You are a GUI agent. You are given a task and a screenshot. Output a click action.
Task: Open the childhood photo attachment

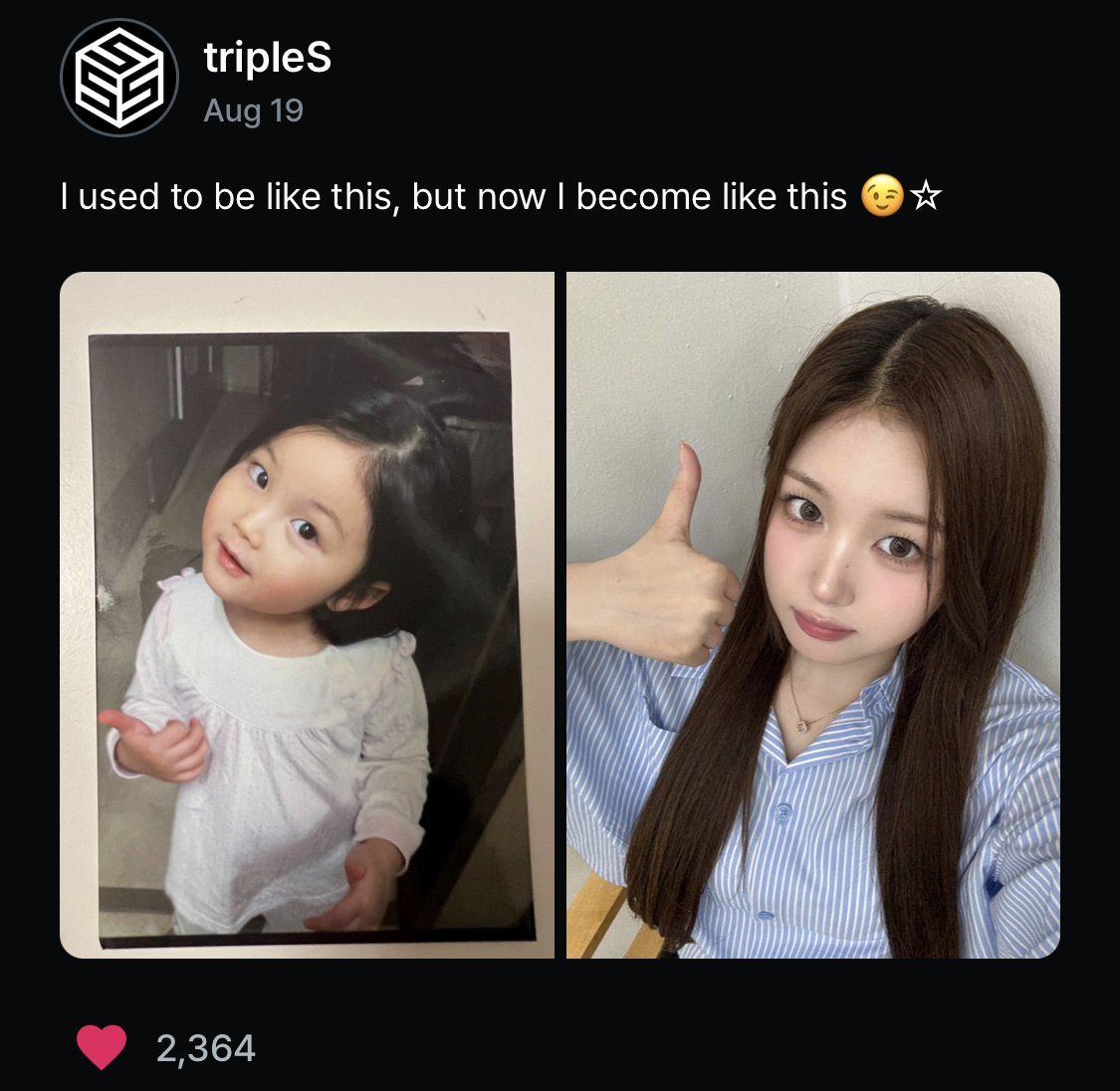tap(307, 614)
